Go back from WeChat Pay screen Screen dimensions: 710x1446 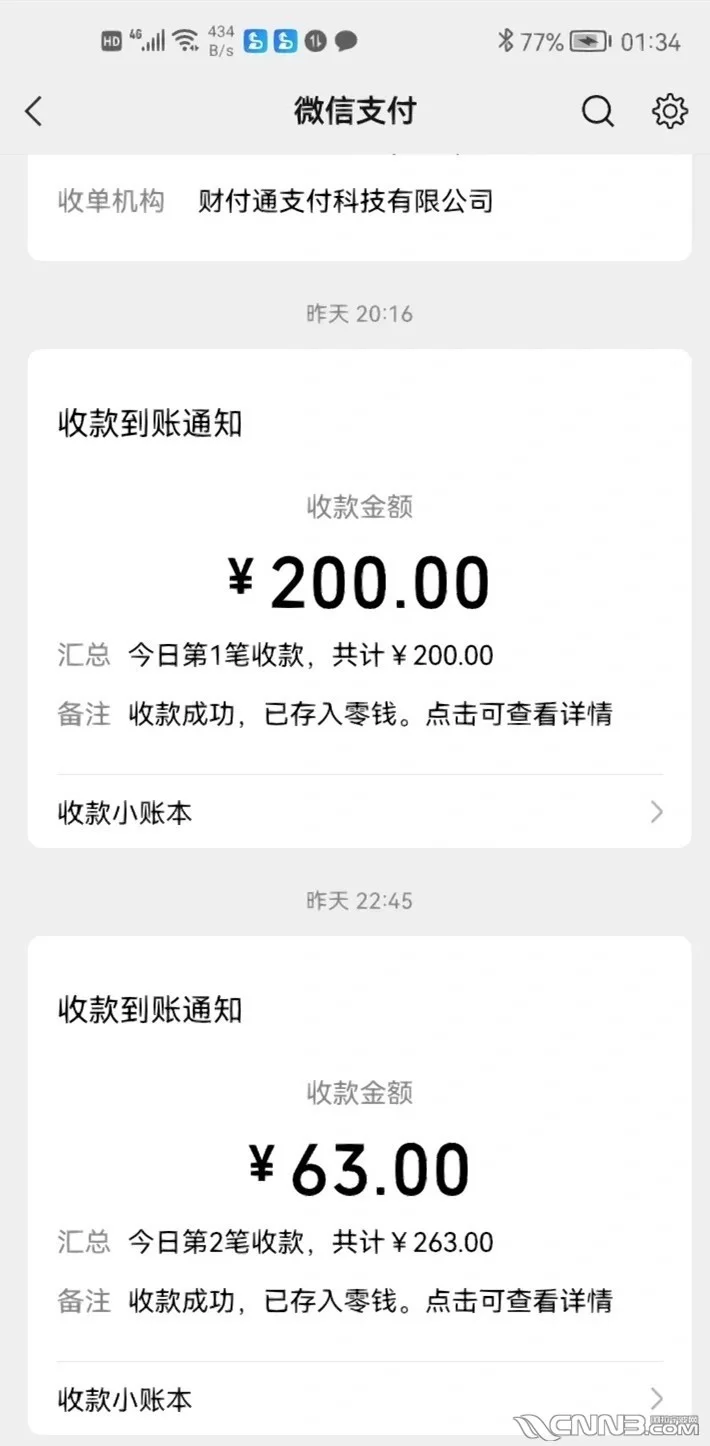pyautogui.click(x=34, y=111)
